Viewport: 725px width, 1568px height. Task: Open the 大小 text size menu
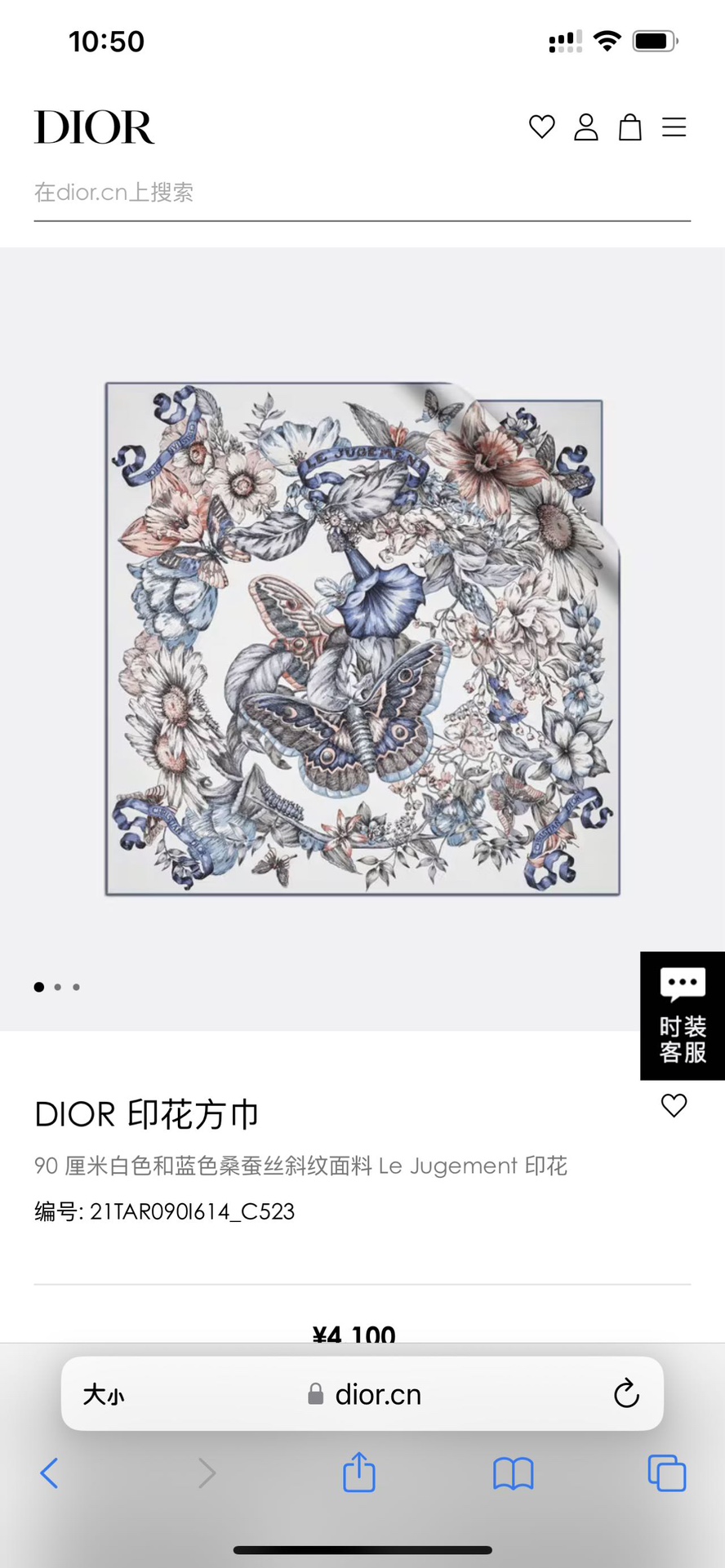tap(104, 1395)
